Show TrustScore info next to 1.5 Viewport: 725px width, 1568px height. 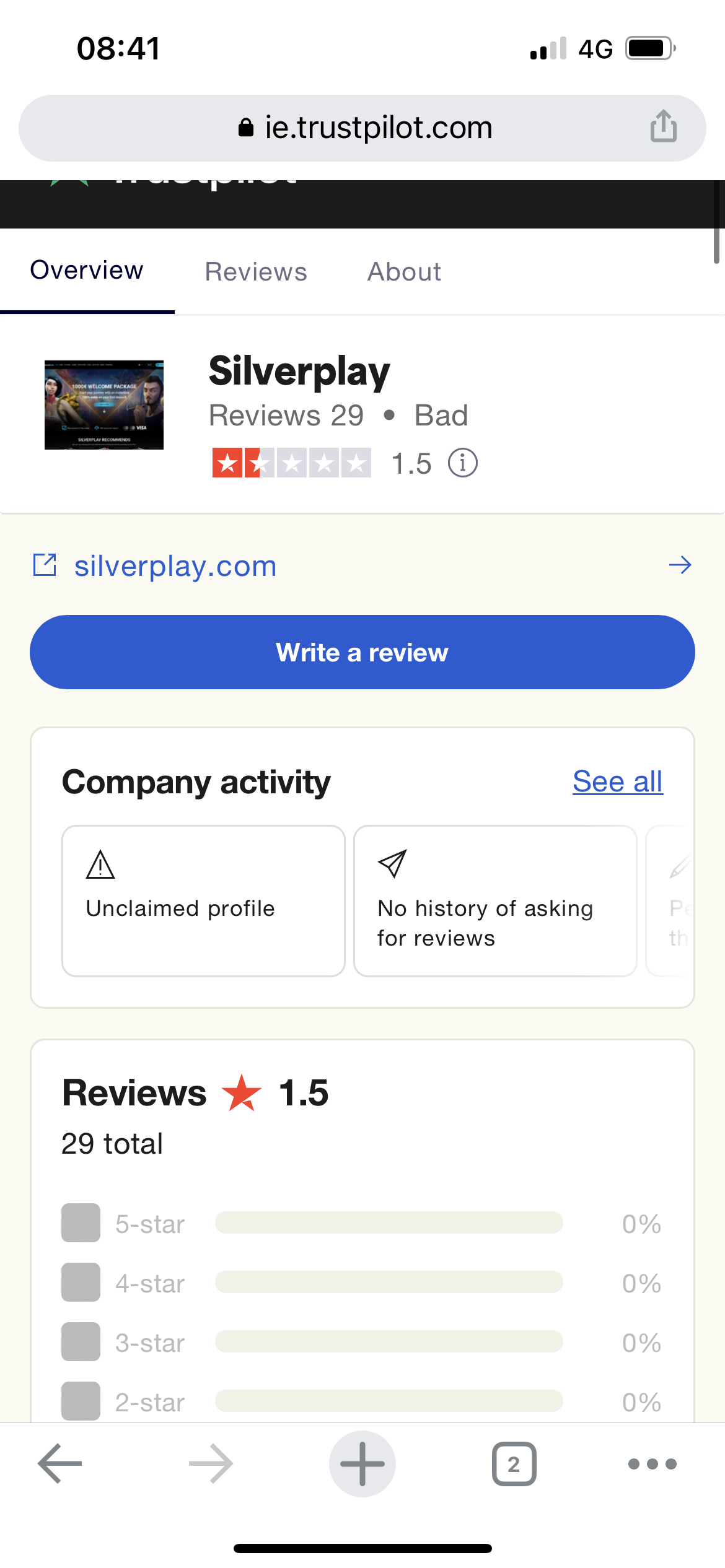tap(463, 463)
